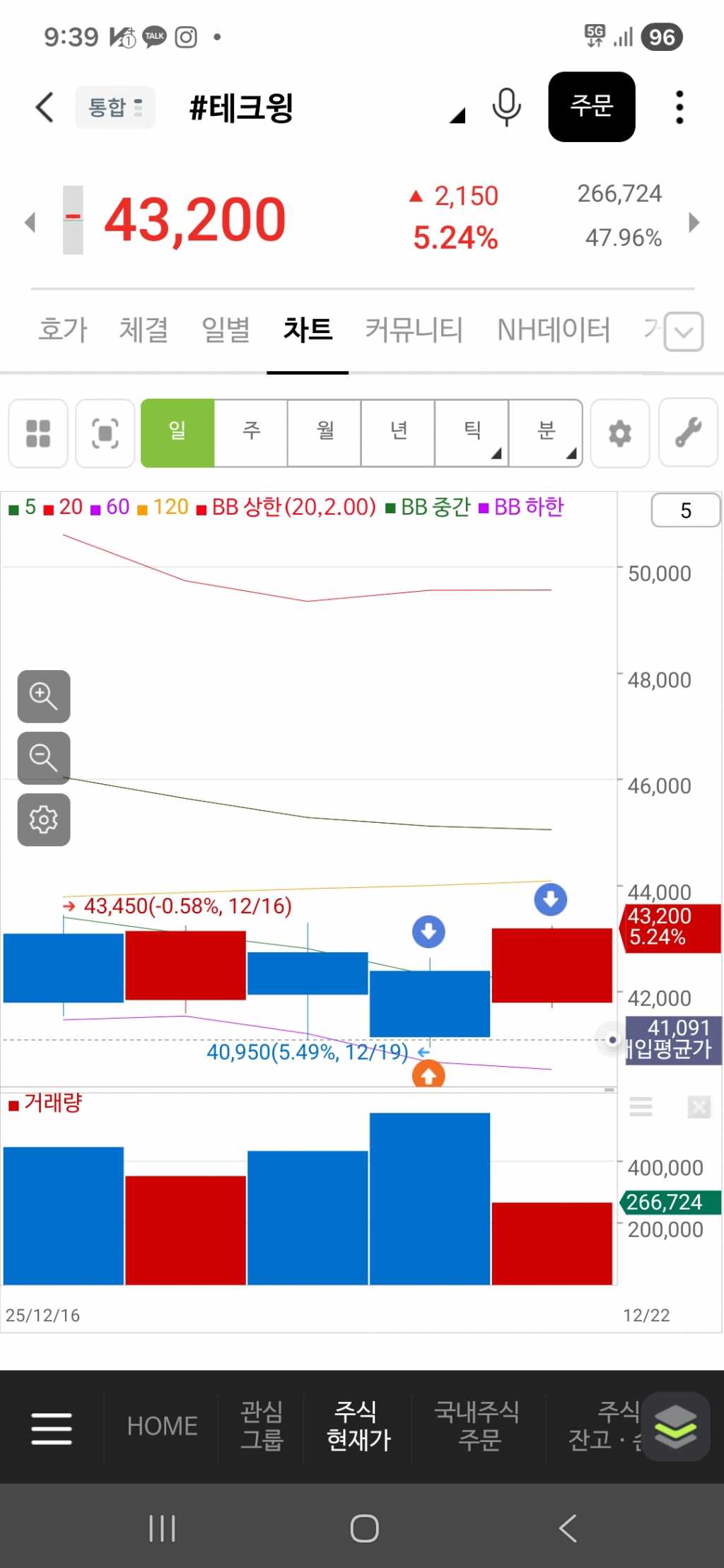Open the wrench chart tools
The height and width of the screenshot is (1568, 724).
[688, 433]
